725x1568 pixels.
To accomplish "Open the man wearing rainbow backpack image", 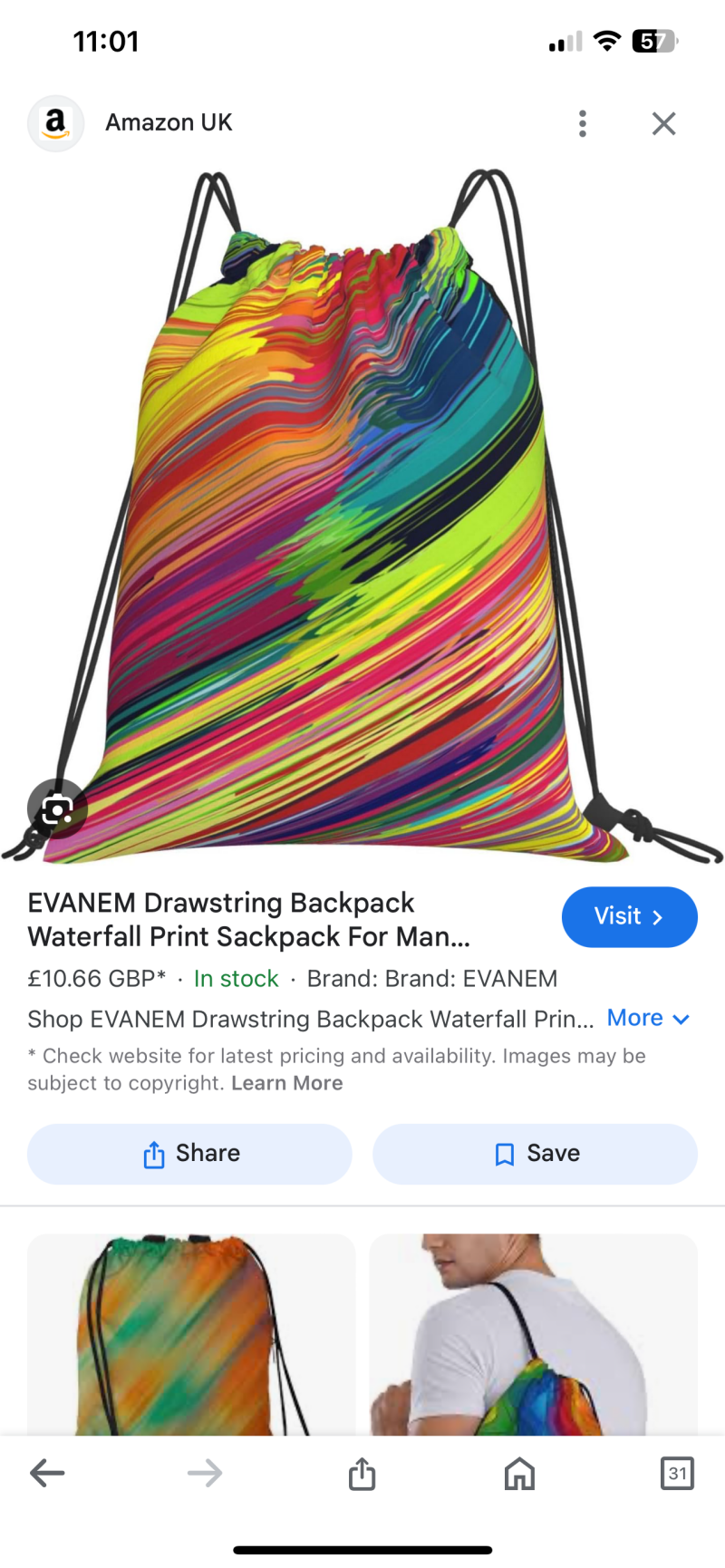I will click(x=533, y=1334).
